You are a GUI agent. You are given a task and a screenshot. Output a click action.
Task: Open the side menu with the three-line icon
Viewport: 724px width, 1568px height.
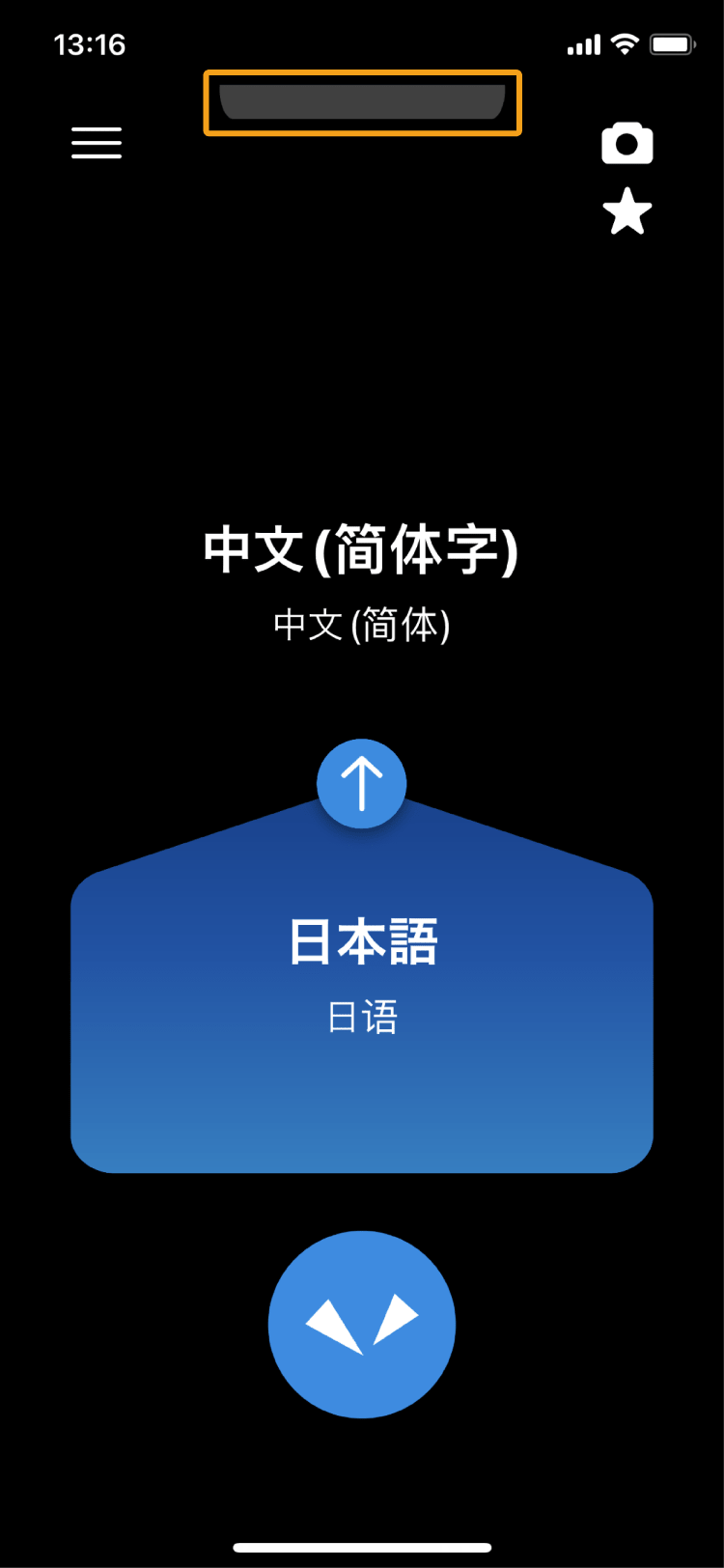96,143
